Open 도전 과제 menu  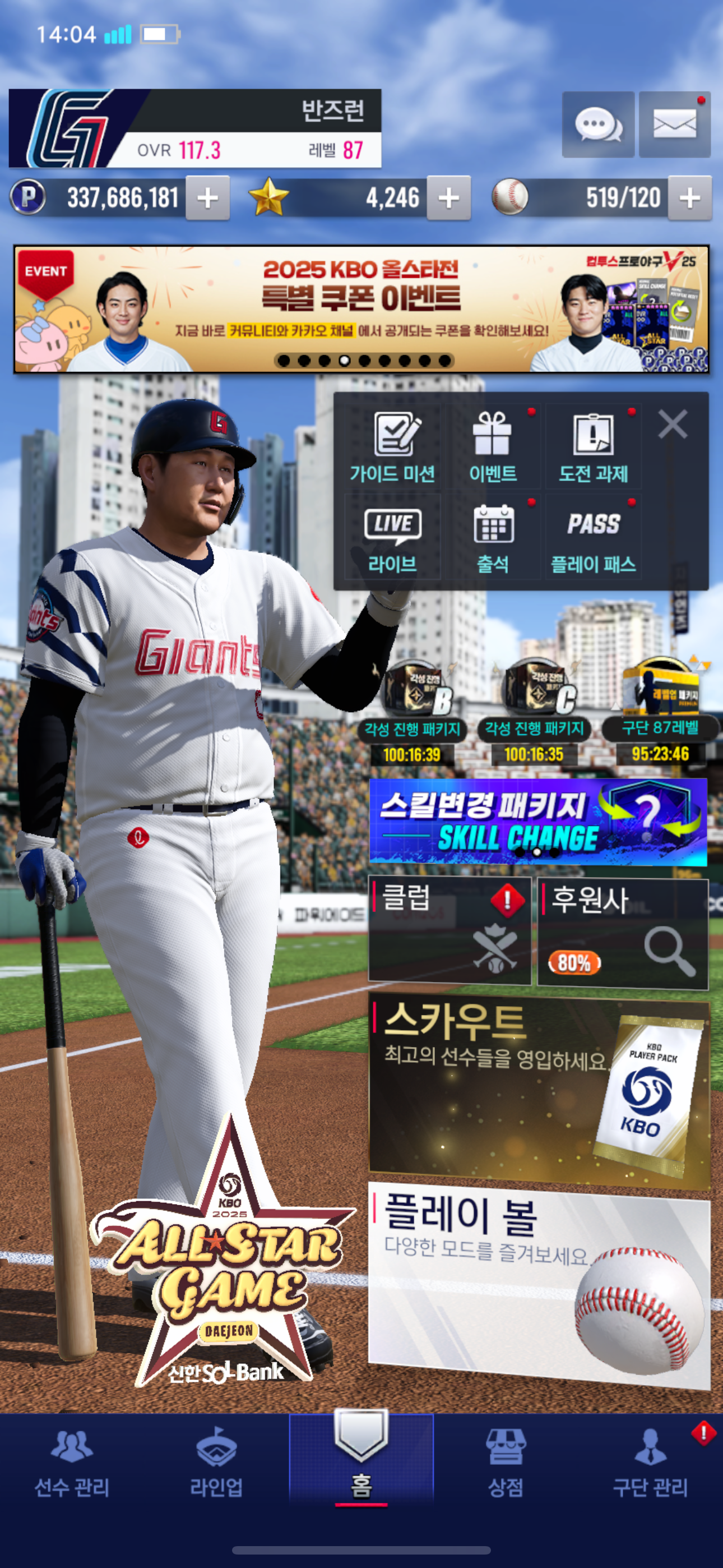click(594, 448)
